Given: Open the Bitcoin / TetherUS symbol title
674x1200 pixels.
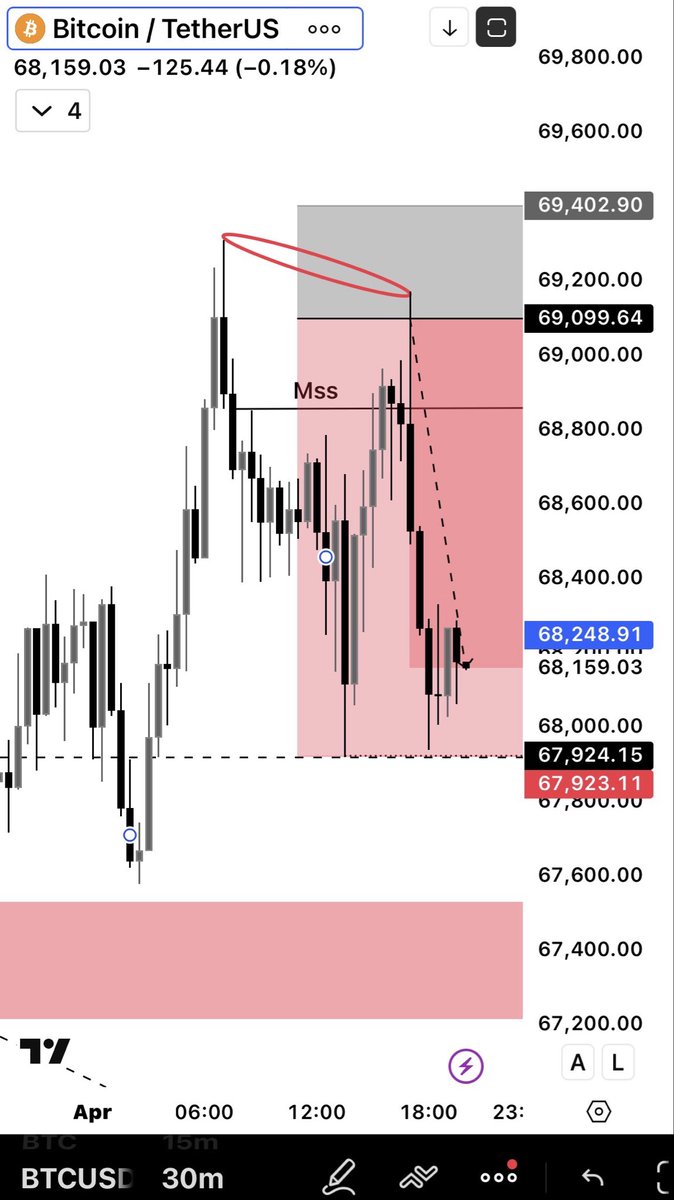Looking at the screenshot, I should 165,29.
